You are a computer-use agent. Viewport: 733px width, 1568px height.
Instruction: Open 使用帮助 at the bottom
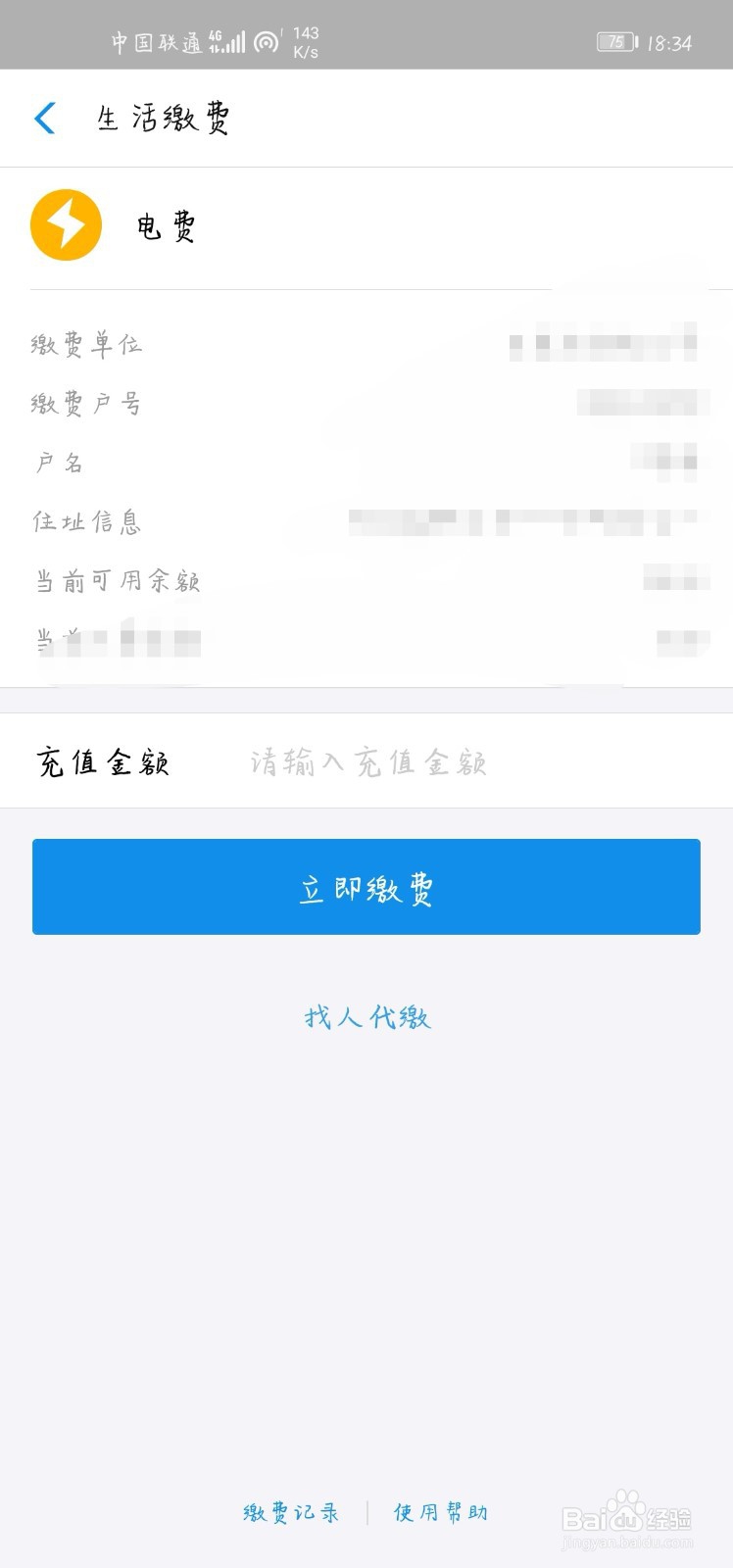[x=439, y=1512]
